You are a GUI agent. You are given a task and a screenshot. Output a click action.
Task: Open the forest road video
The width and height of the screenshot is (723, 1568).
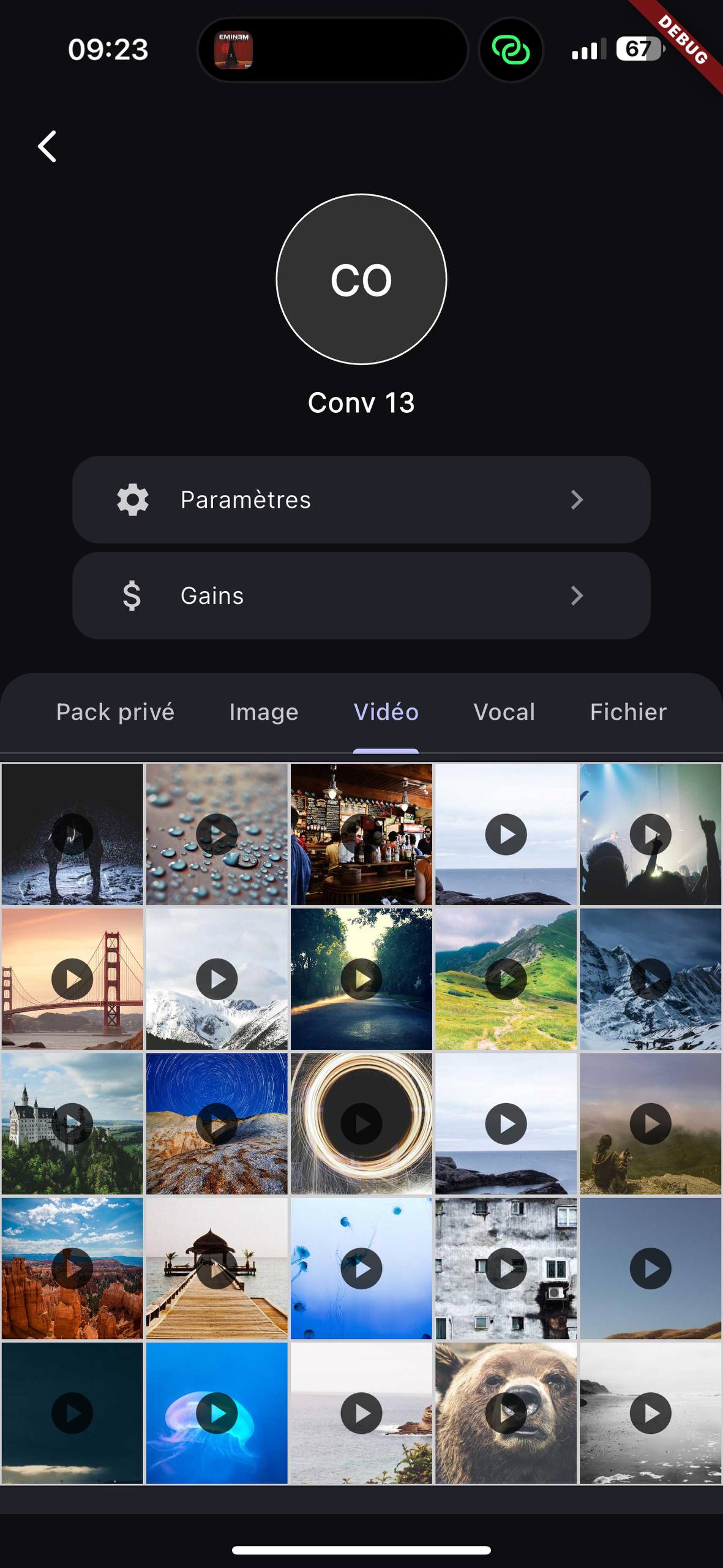pos(361,979)
